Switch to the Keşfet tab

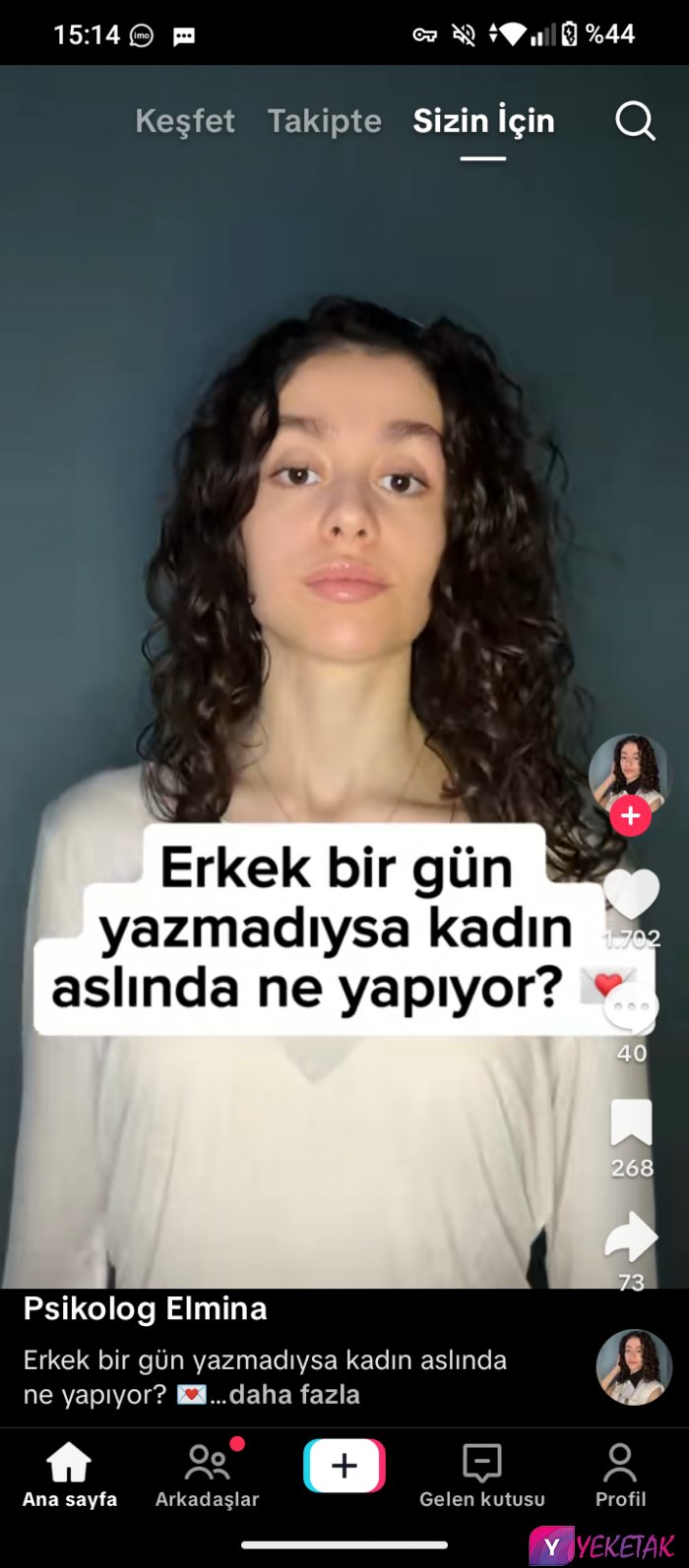click(185, 121)
